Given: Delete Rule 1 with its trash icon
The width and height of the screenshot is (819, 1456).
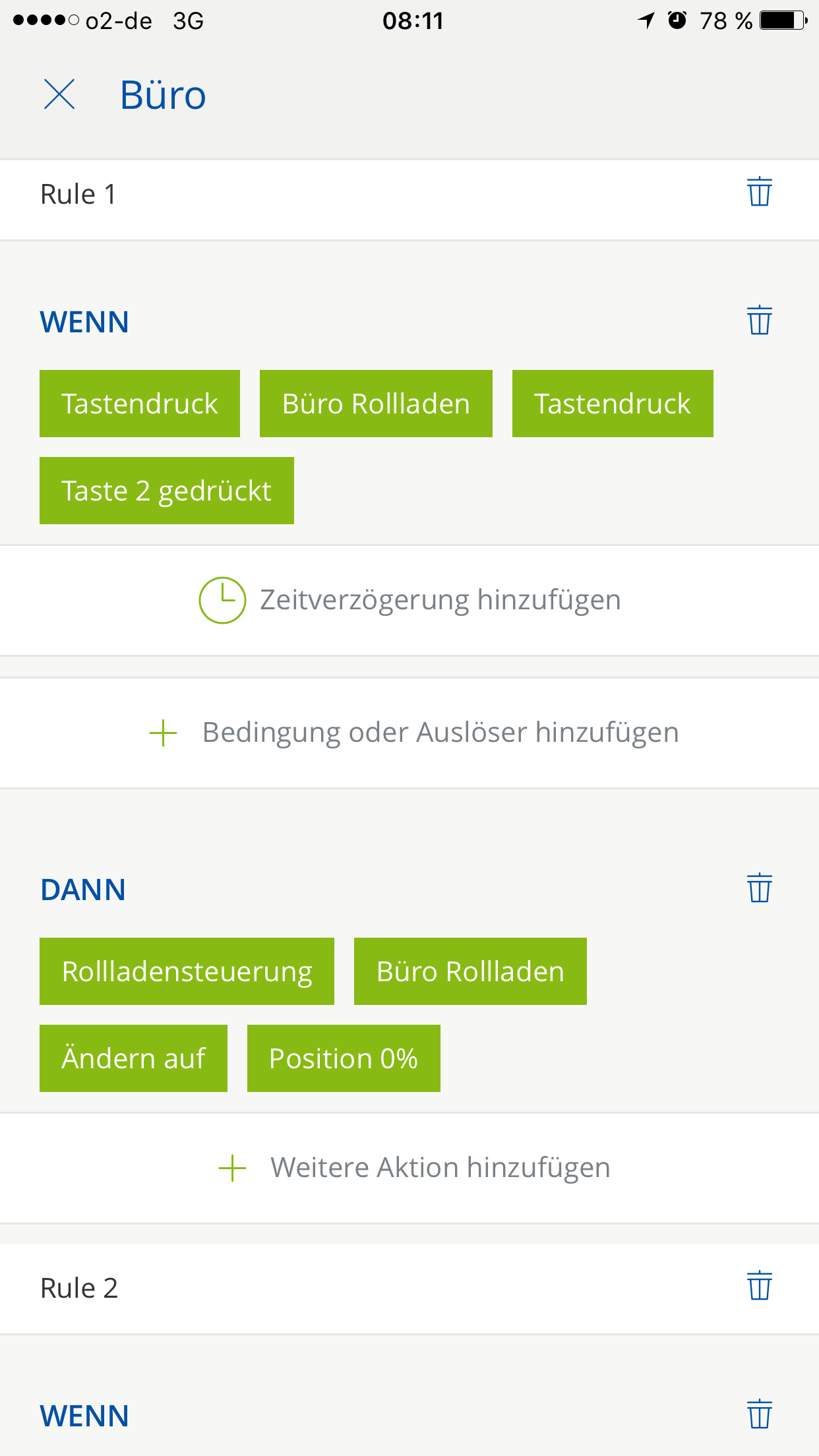Looking at the screenshot, I should (759, 193).
